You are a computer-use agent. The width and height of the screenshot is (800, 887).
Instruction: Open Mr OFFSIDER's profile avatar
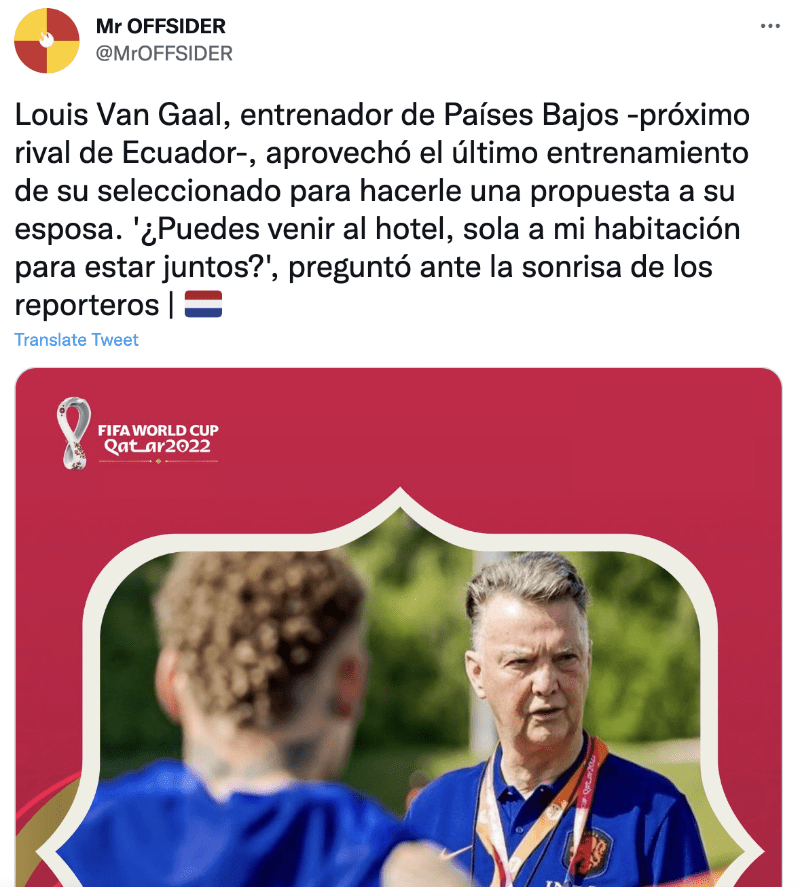pyautogui.click(x=46, y=40)
